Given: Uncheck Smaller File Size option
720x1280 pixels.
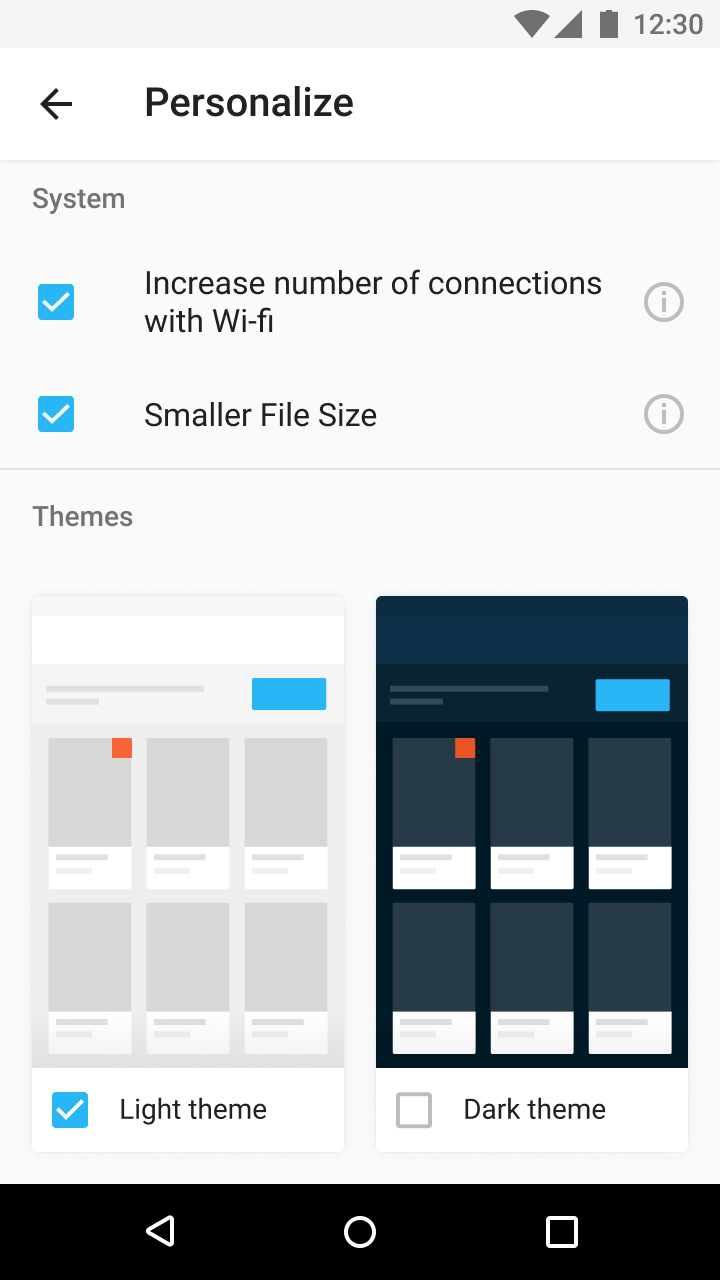Looking at the screenshot, I should click(56, 414).
